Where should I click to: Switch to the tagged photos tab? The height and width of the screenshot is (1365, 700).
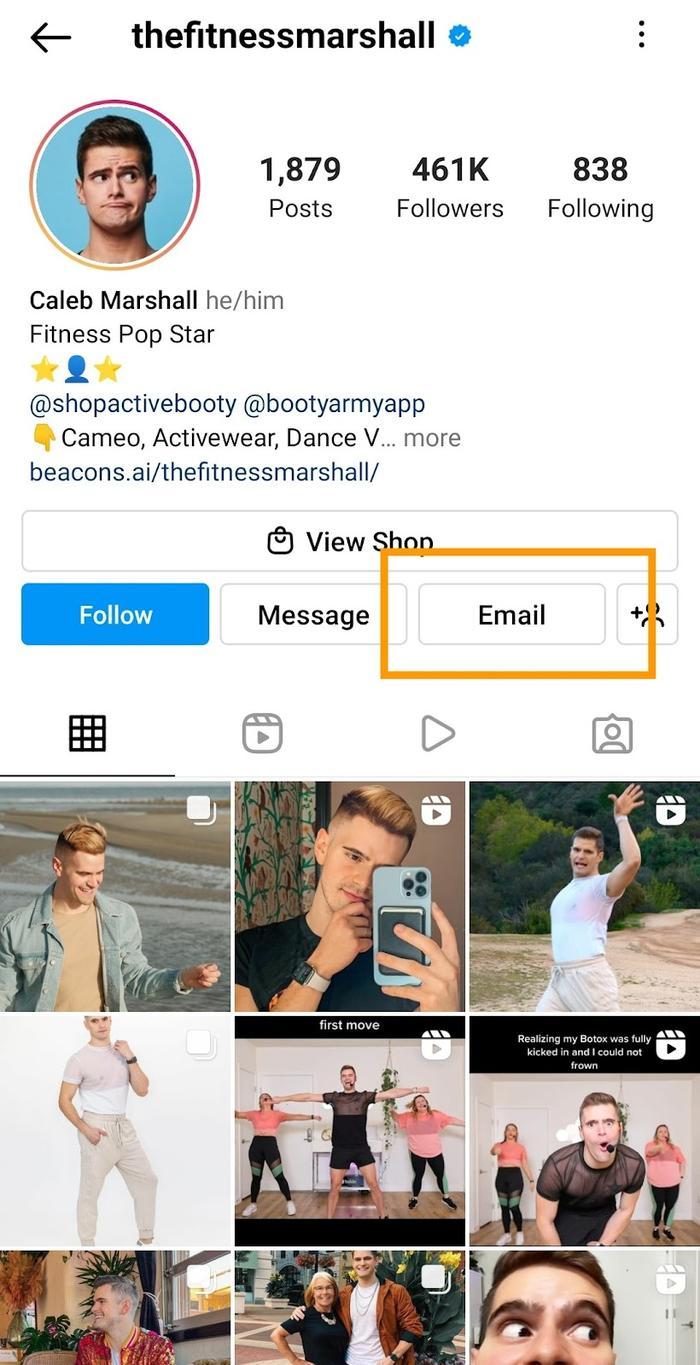point(612,734)
